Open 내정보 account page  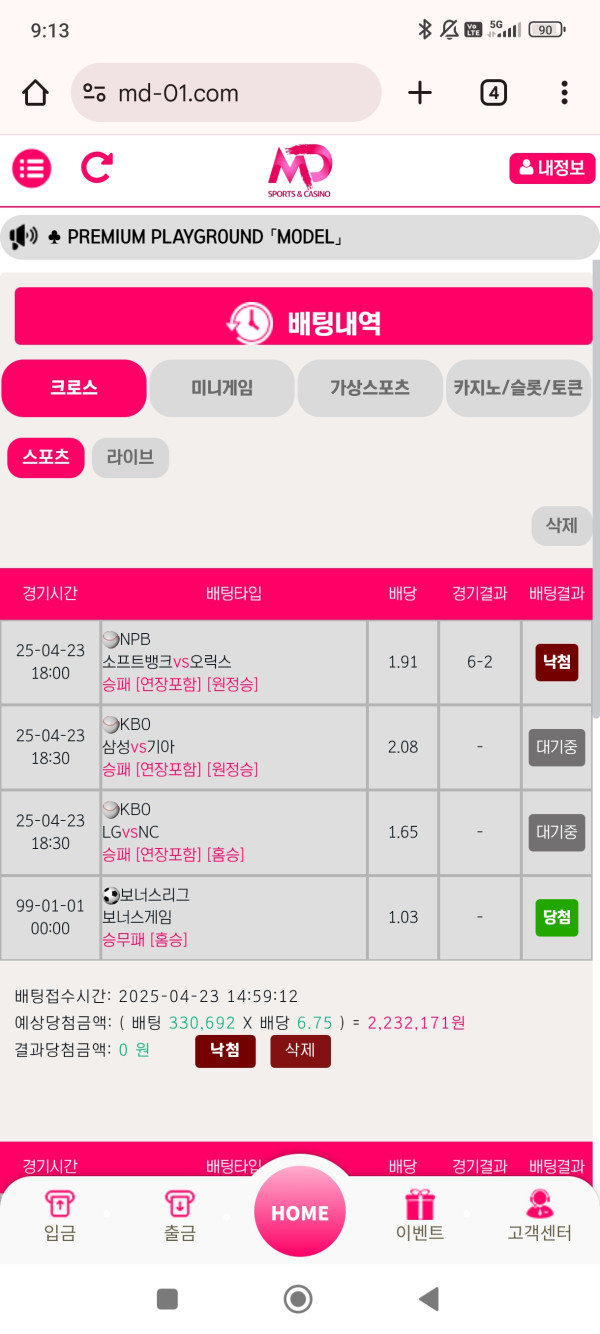pos(552,168)
